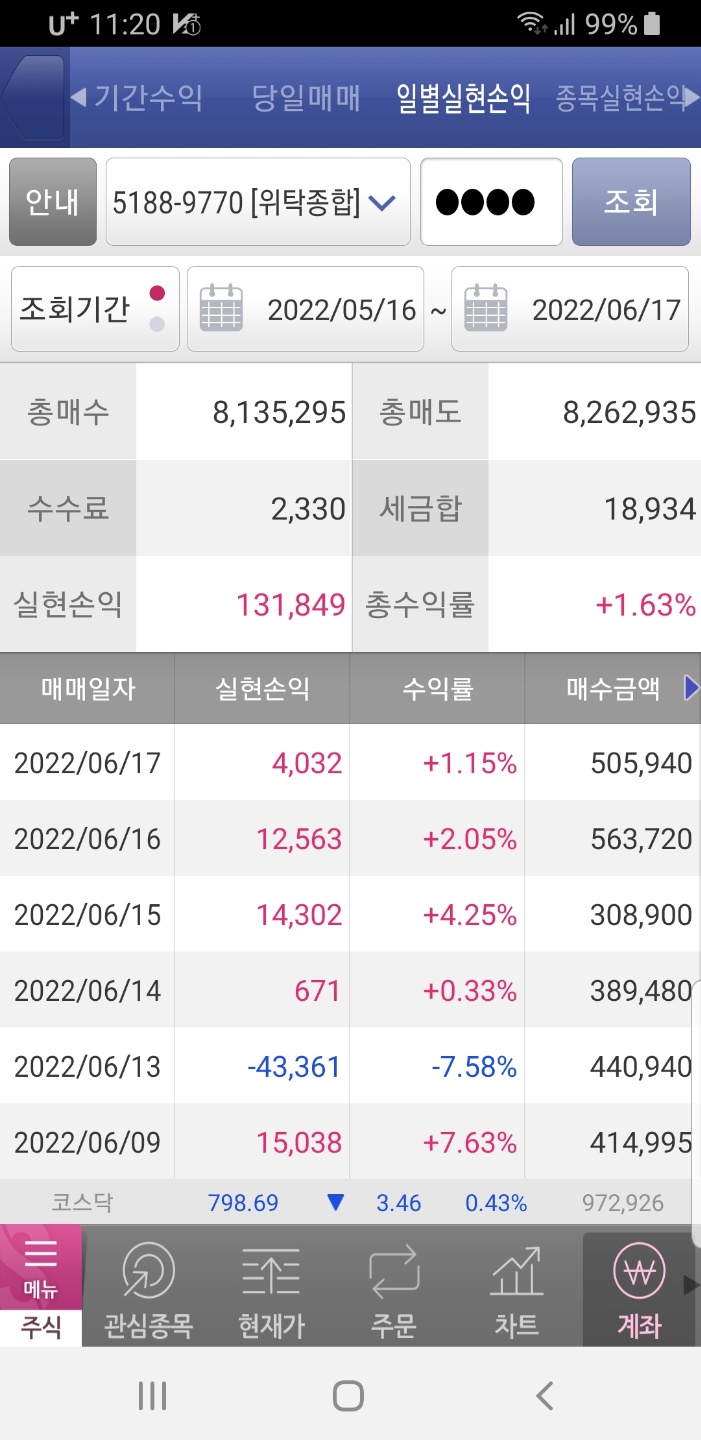Image resolution: width=701 pixels, height=1440 pixels.
Task: Expand the account 5188-9770 dropdown
Action: pos(258,202)
